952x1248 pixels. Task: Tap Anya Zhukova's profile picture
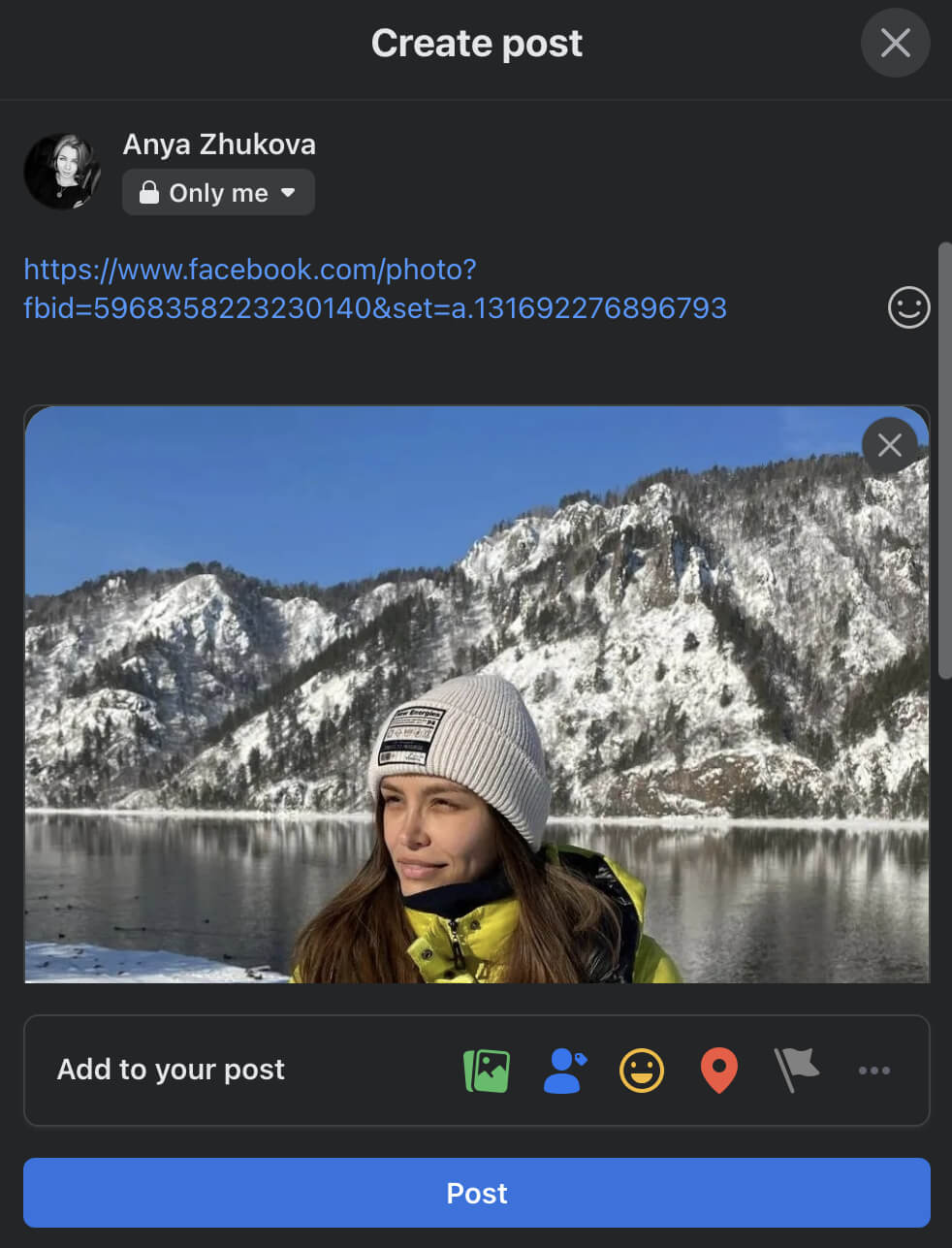pos(63,172)
